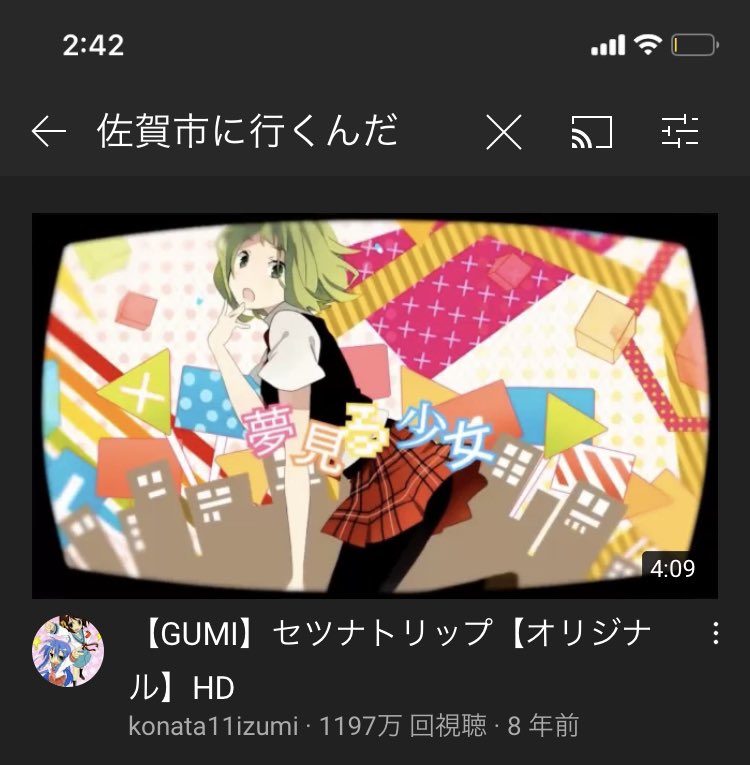Viewport: 750px width, 765px height.
Task: Edit the search query 佐賀市に行くんだ
Action: click(248, 131)
